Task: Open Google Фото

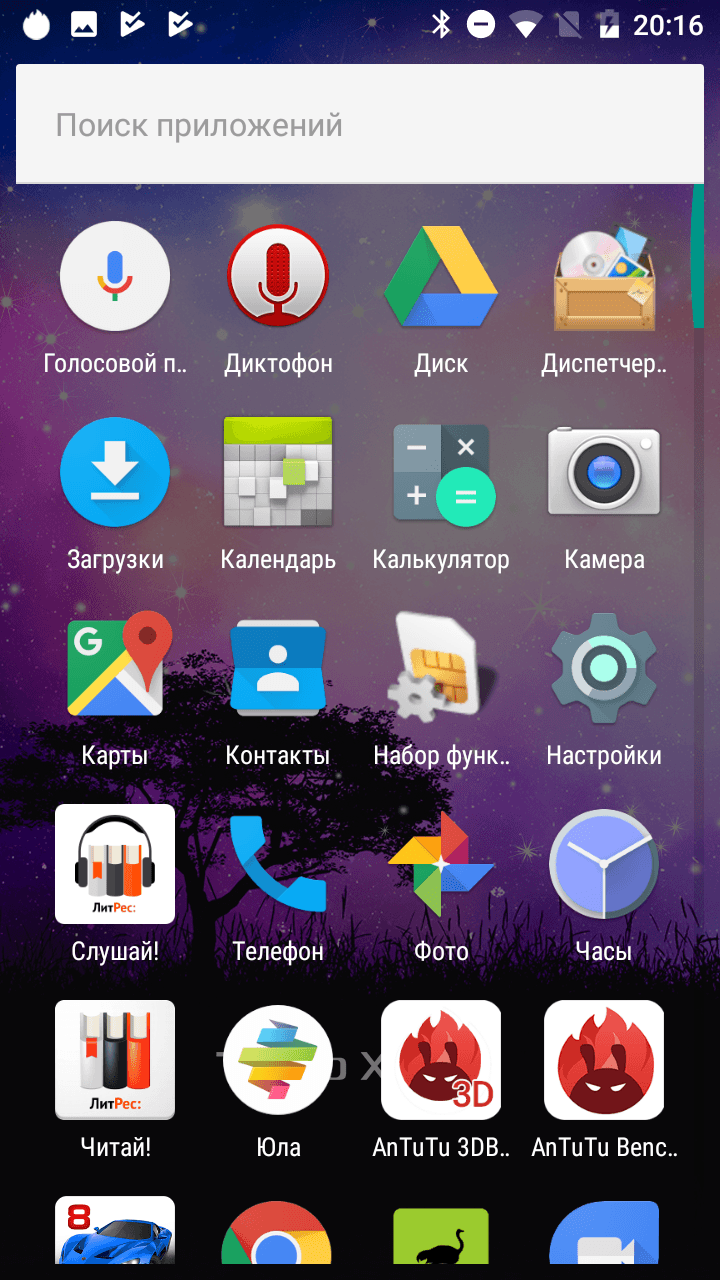Action: [x=441, y=863]
